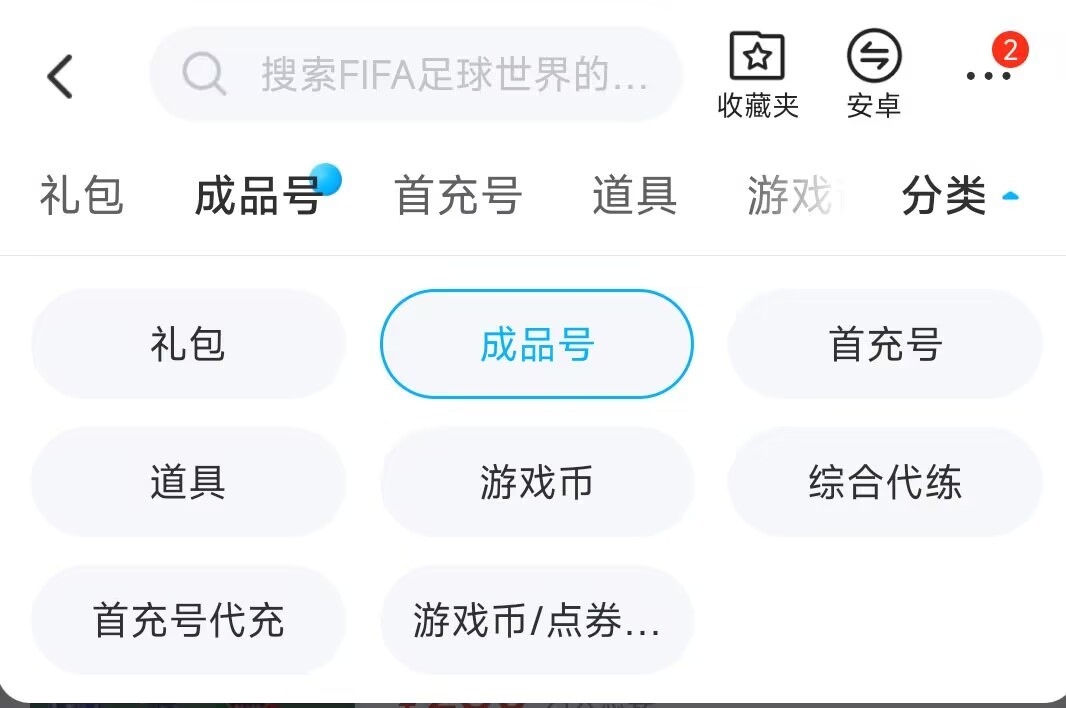Select the 首充号代充 category chip
The image size is (1066, 708).
click(x=188, y=621)
